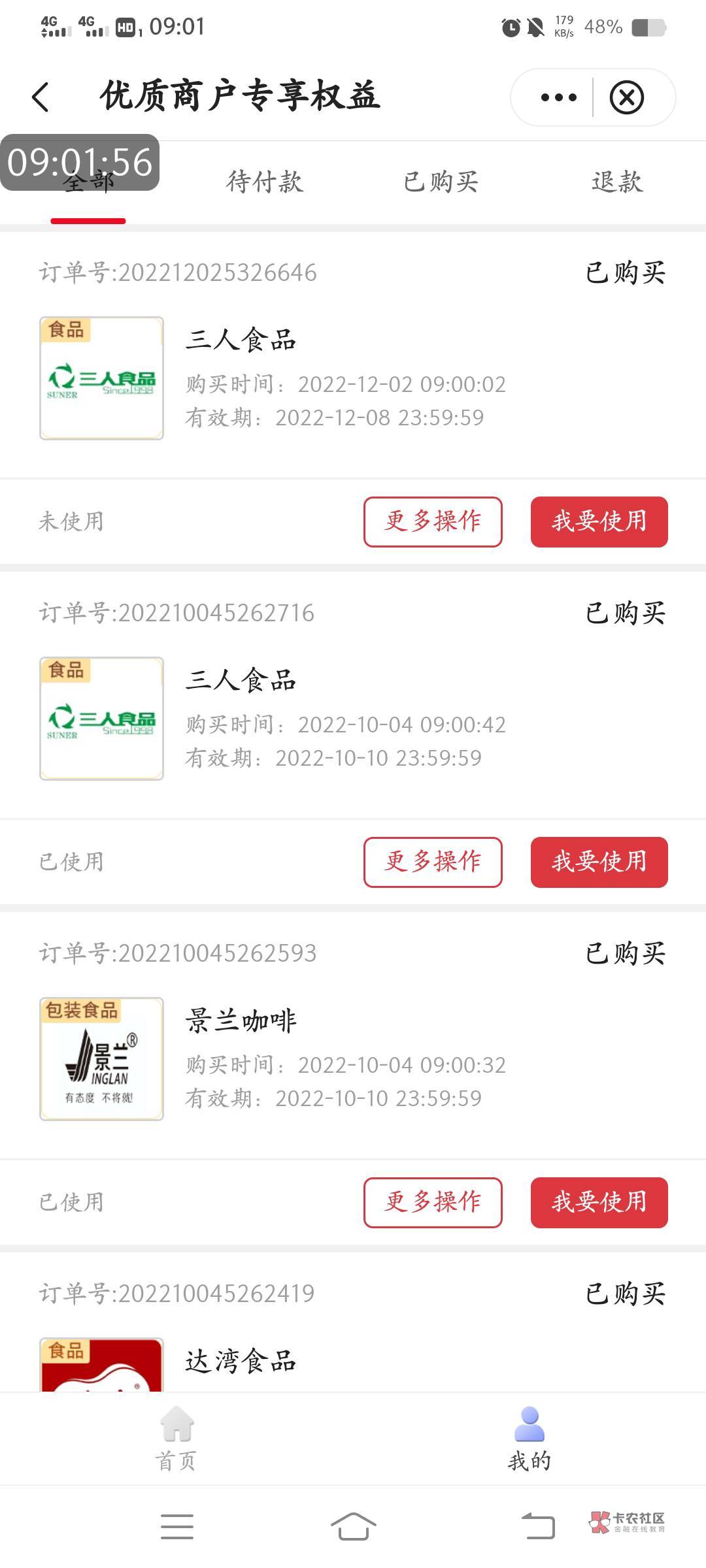Open the mini program more options menu

(558, 97)
